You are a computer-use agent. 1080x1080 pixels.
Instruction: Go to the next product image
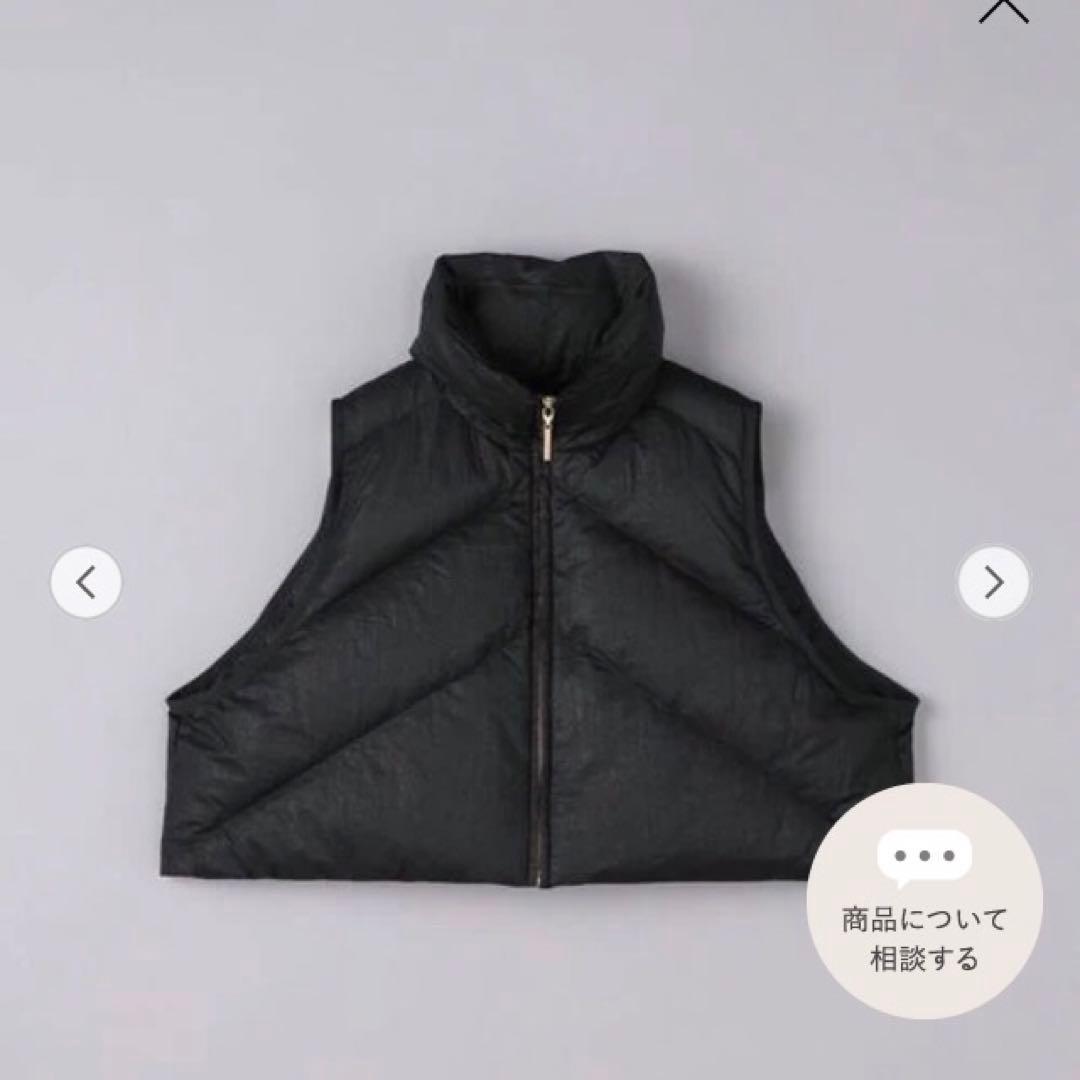click(993, 582)
